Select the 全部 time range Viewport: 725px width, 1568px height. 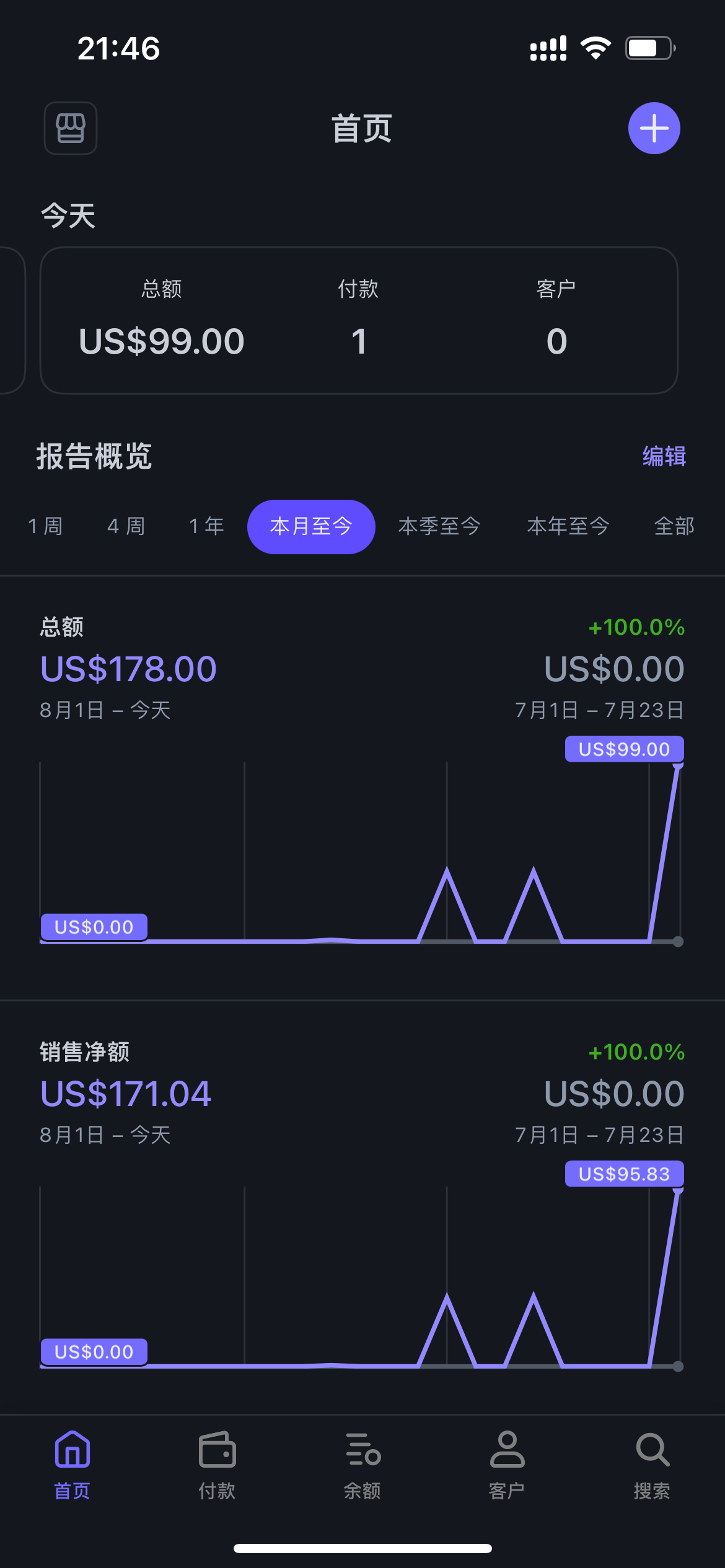pos(674,526)
